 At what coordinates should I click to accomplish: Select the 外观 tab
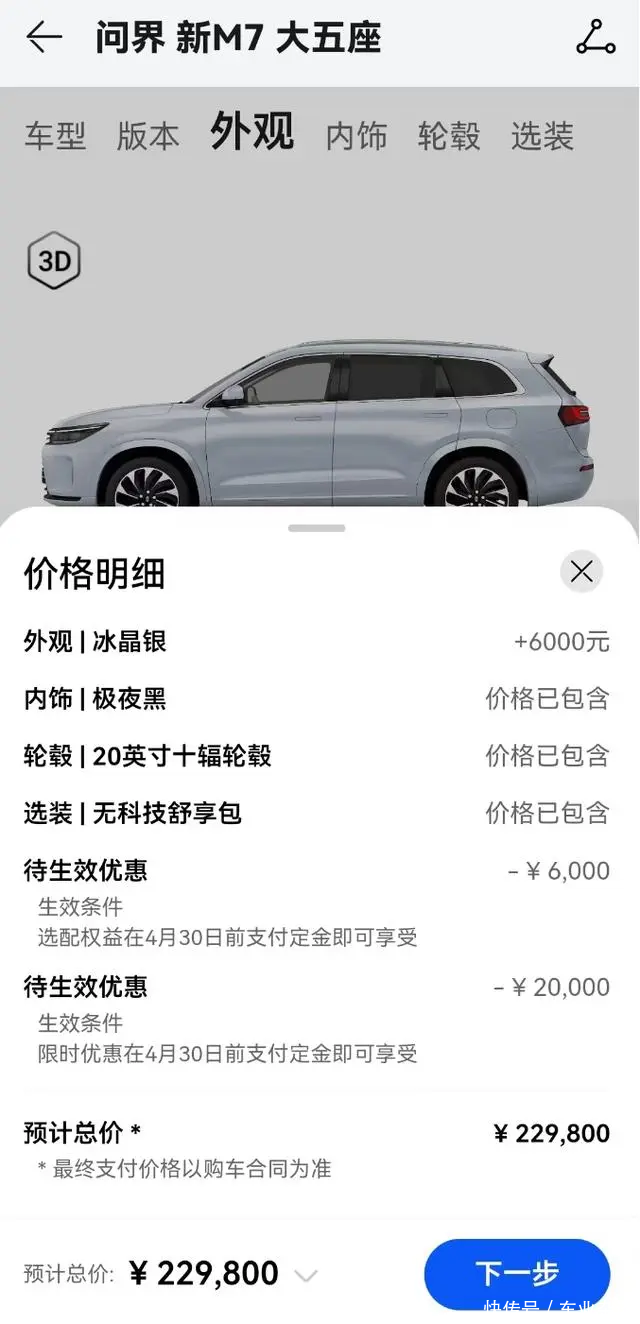pos(252,132)
